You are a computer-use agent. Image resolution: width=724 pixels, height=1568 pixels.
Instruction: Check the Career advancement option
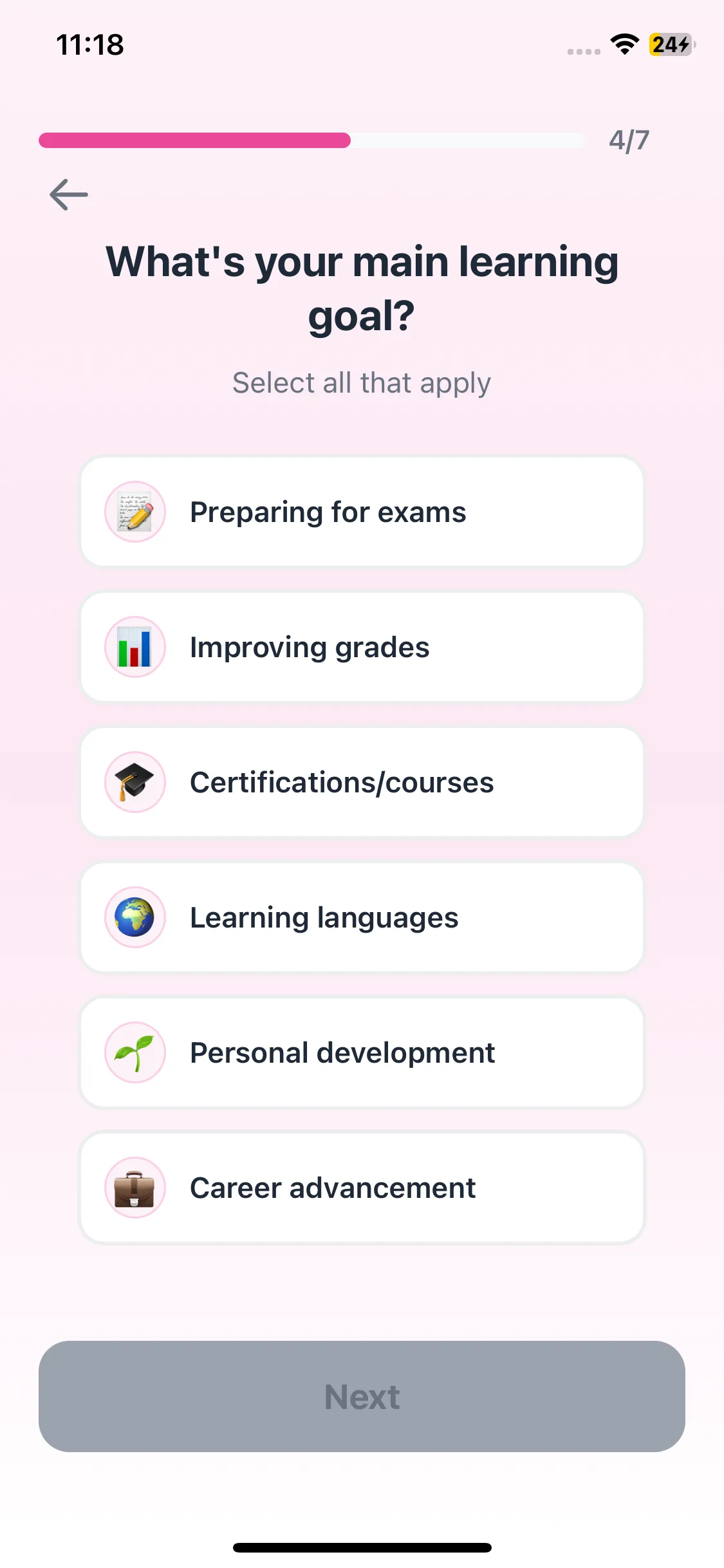pyautogui.click(x=362, y=1188)
